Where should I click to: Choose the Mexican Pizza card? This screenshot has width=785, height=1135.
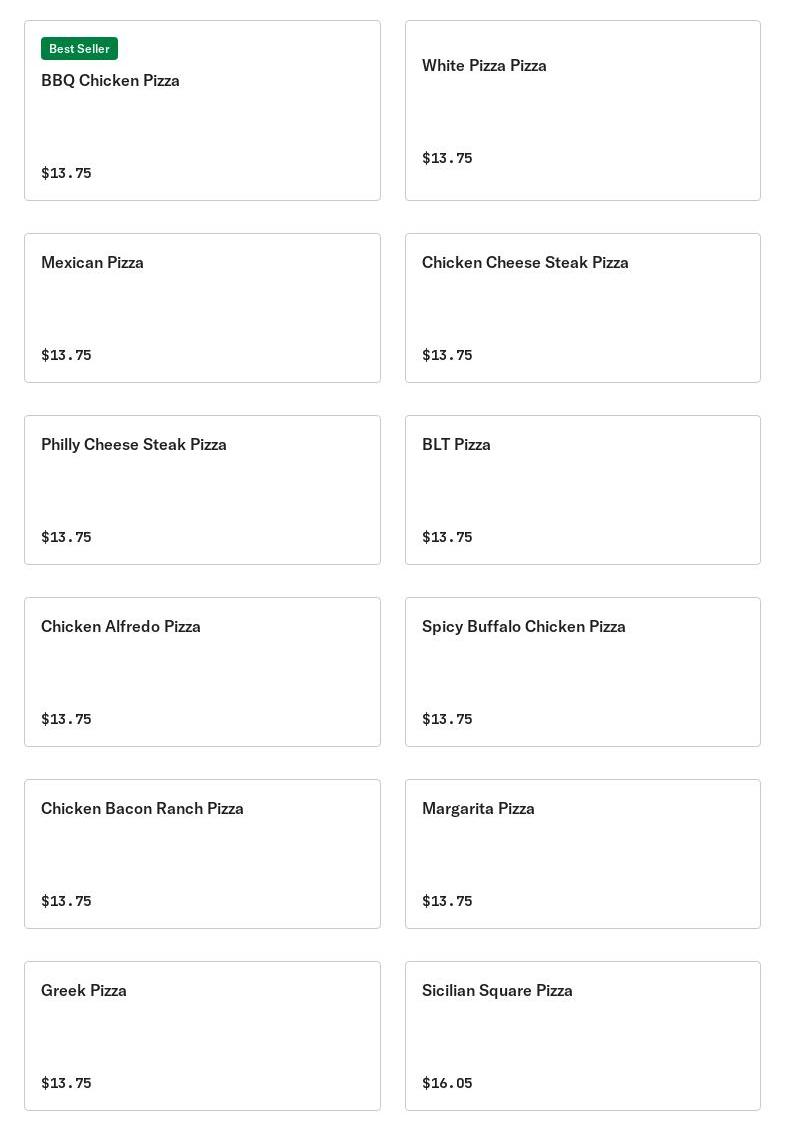(x=202, y=308)
